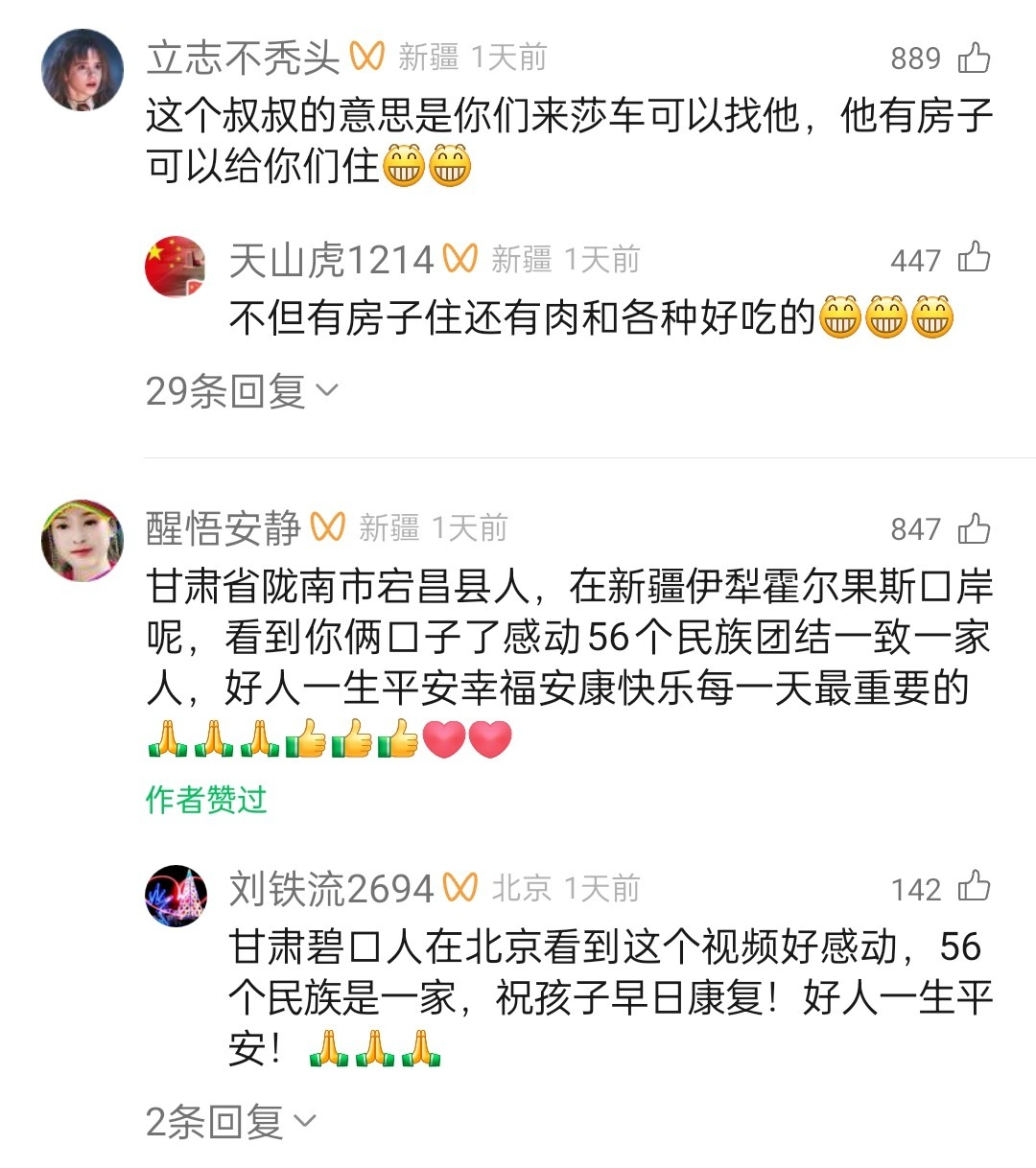
Task: Expand the 2条回复 replies
Action: click(230, 1121)
